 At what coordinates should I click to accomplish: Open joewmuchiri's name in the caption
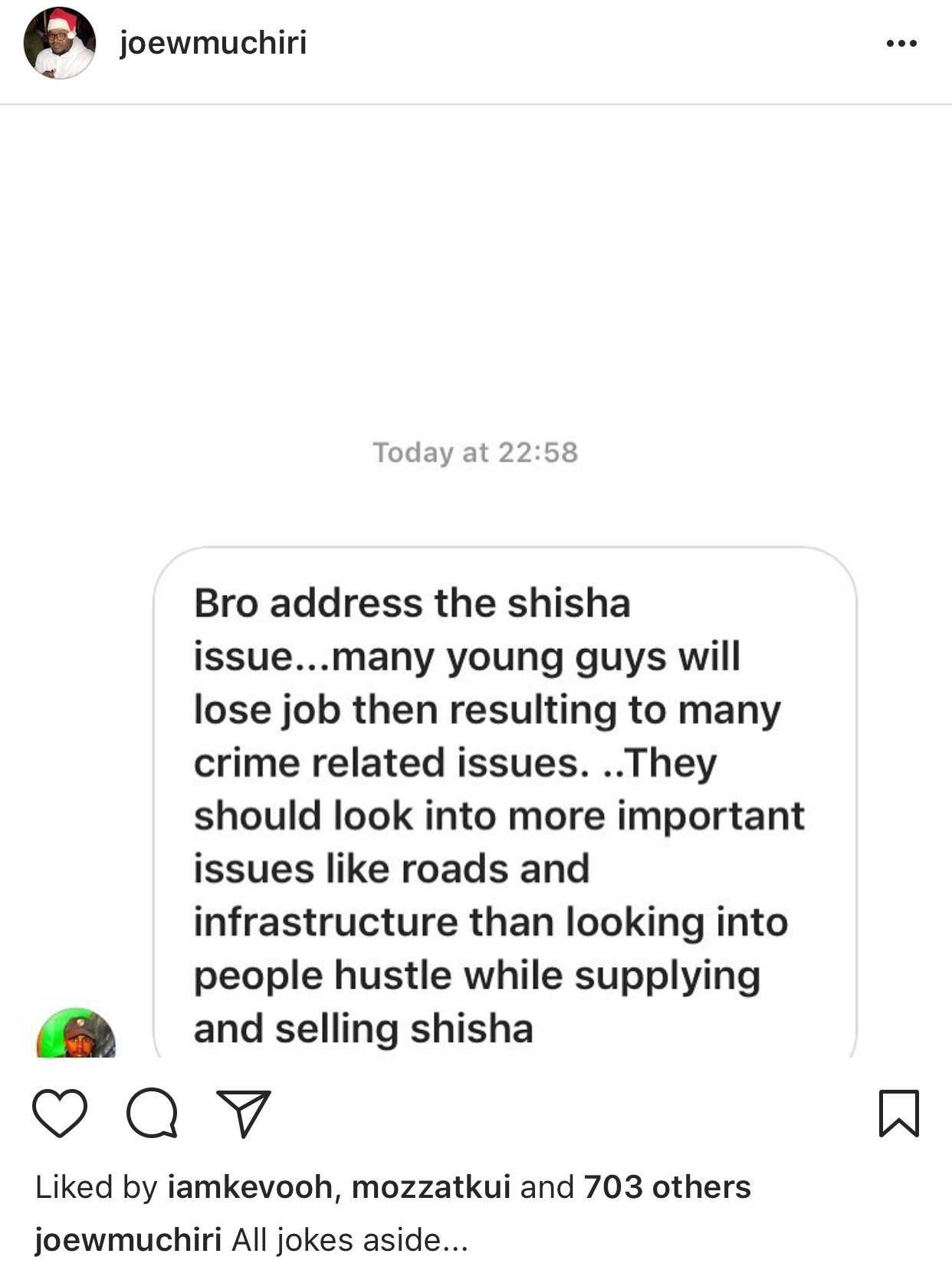(128, 1239)
